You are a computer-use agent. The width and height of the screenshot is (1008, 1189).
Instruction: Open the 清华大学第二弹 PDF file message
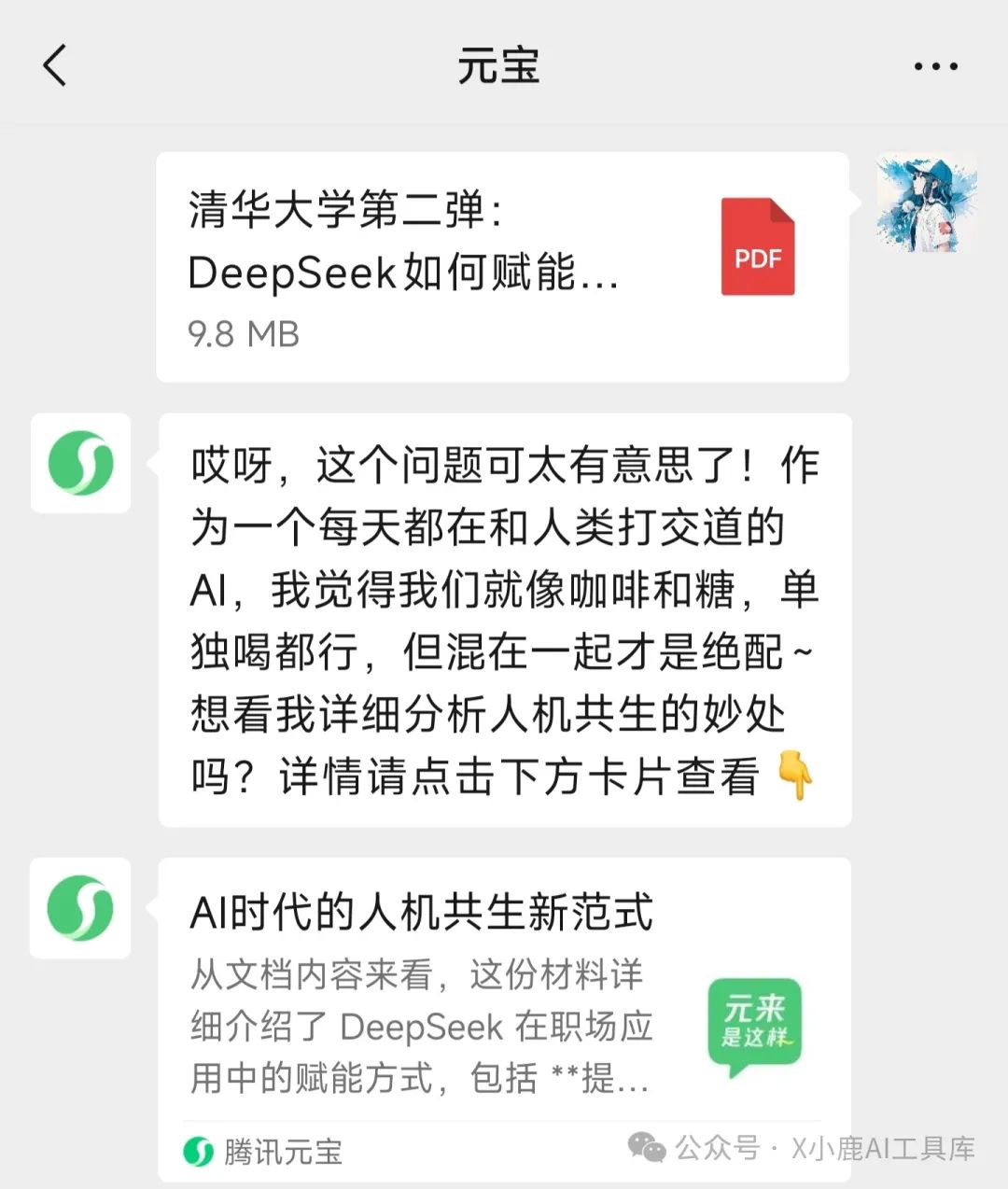click(502, 267)
